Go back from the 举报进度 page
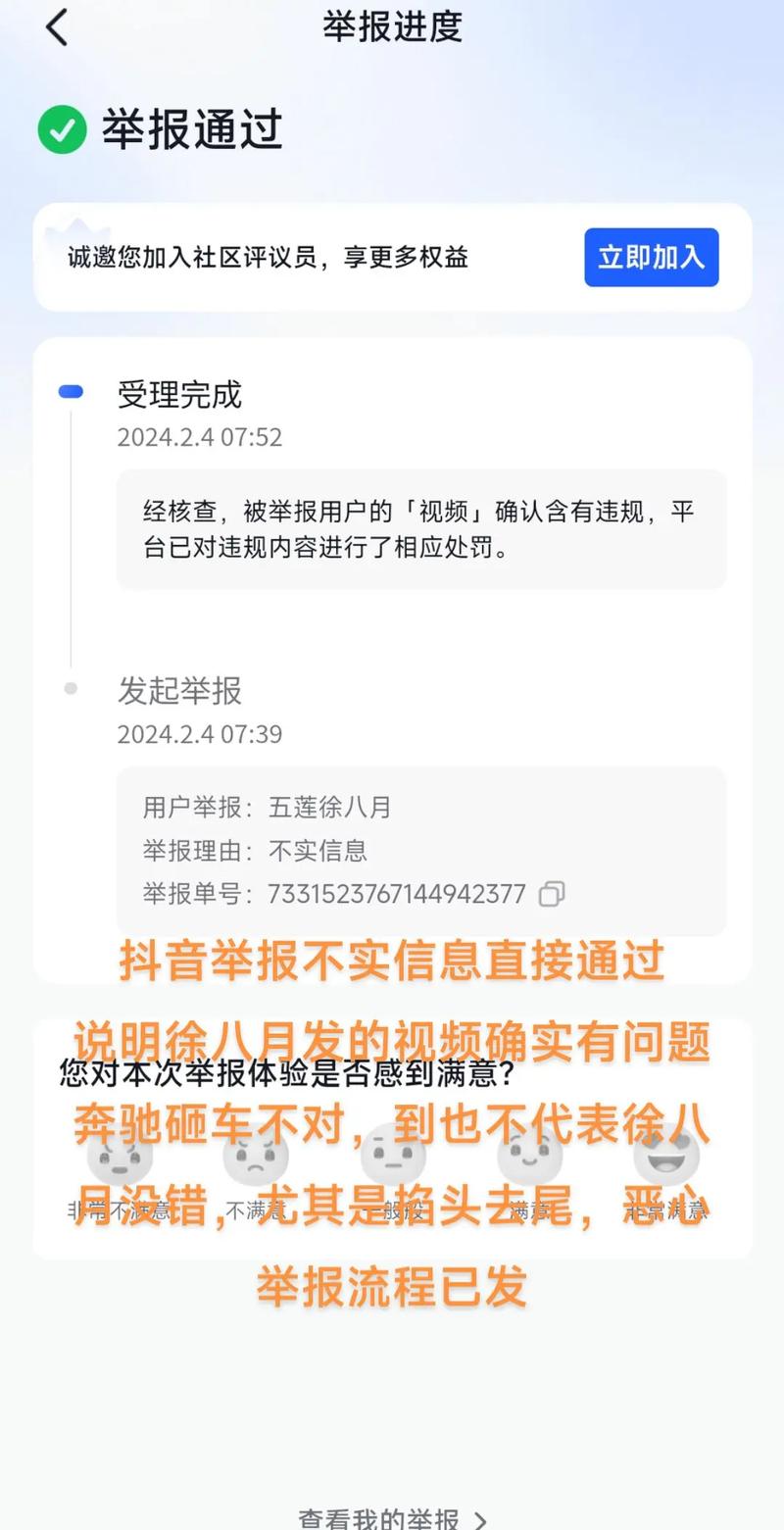The image size is (784, 1530). 57,27
